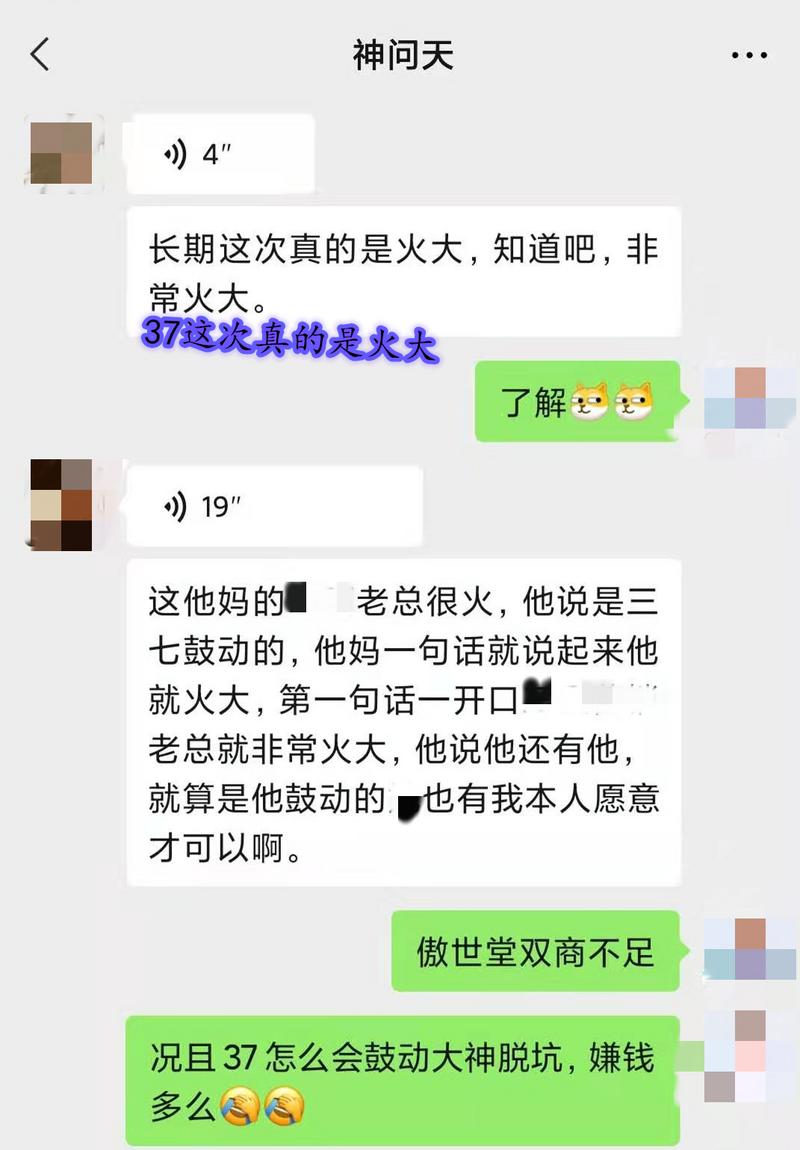Play the 19-second voice message

pos(273,507)
